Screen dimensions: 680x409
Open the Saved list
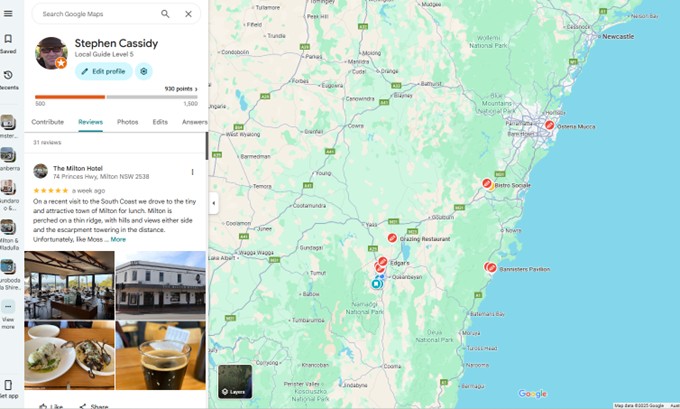coord(8,43)
